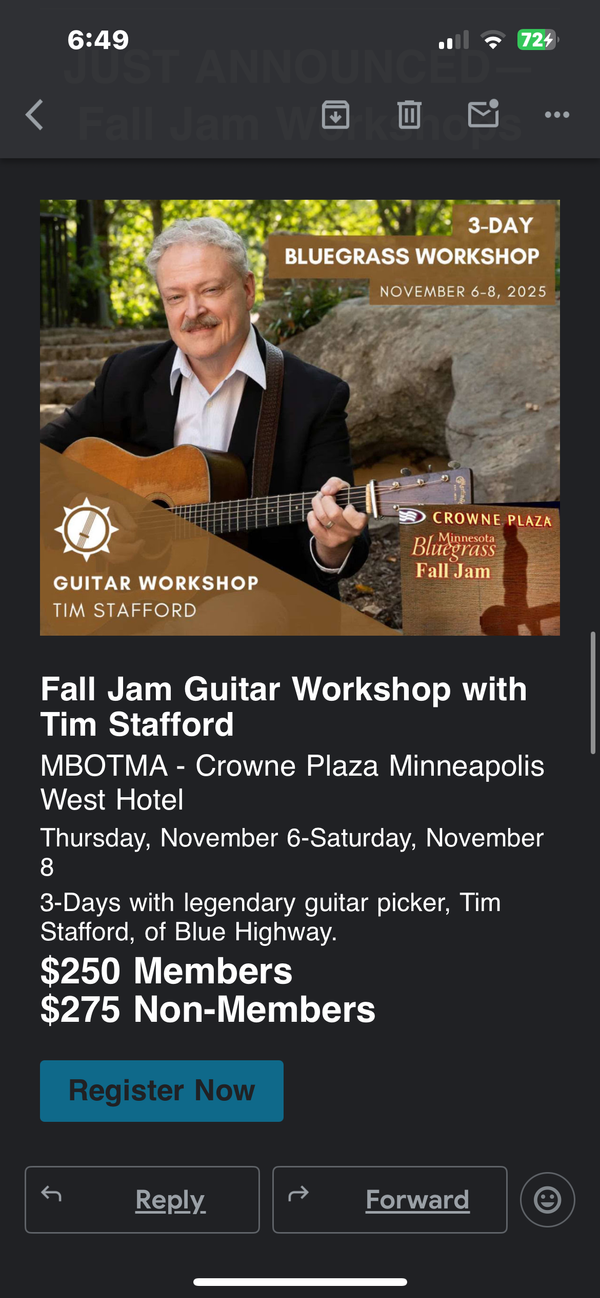
Task: Go back to the inbox
Action: pos(35,115)
